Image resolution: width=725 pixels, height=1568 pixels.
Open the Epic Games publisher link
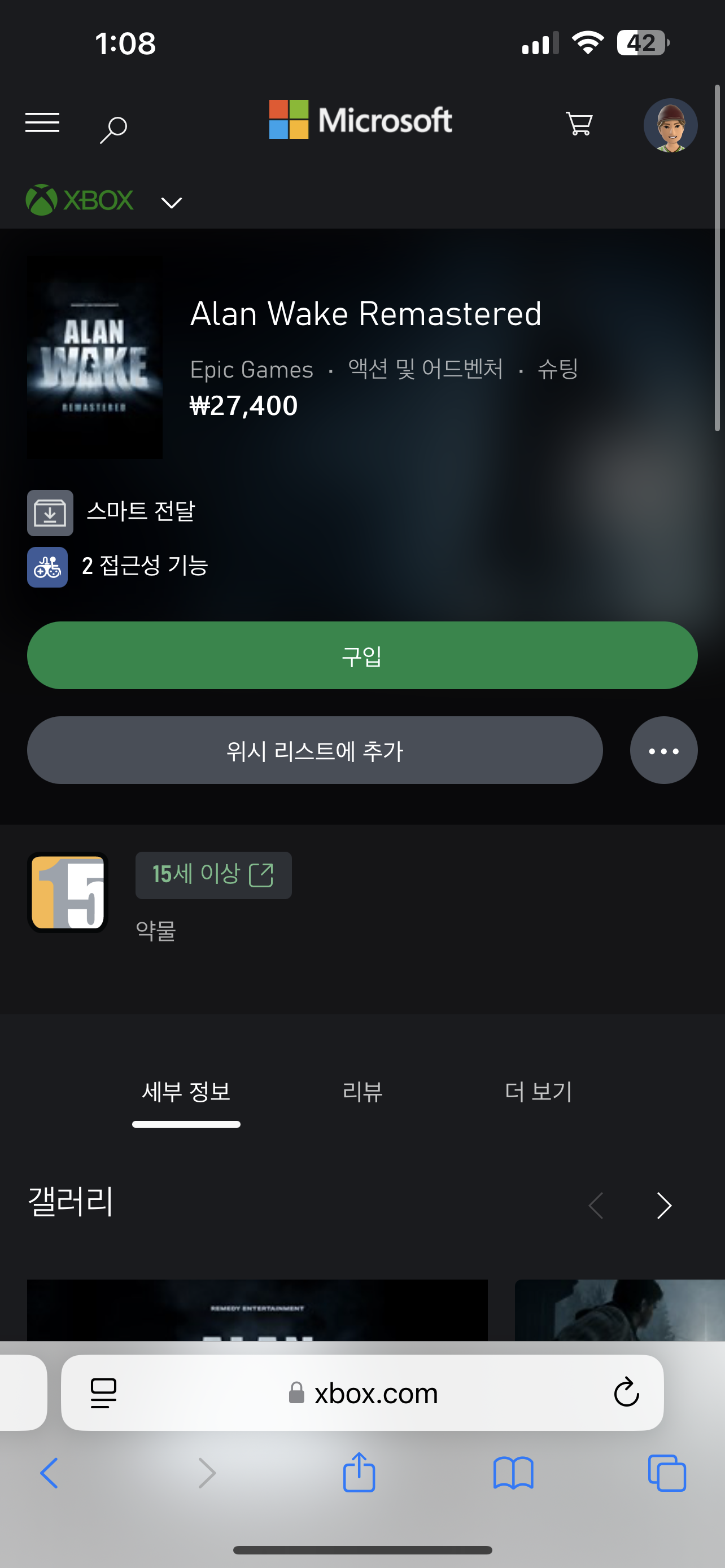pyautogui.click(x=251, y=370)
